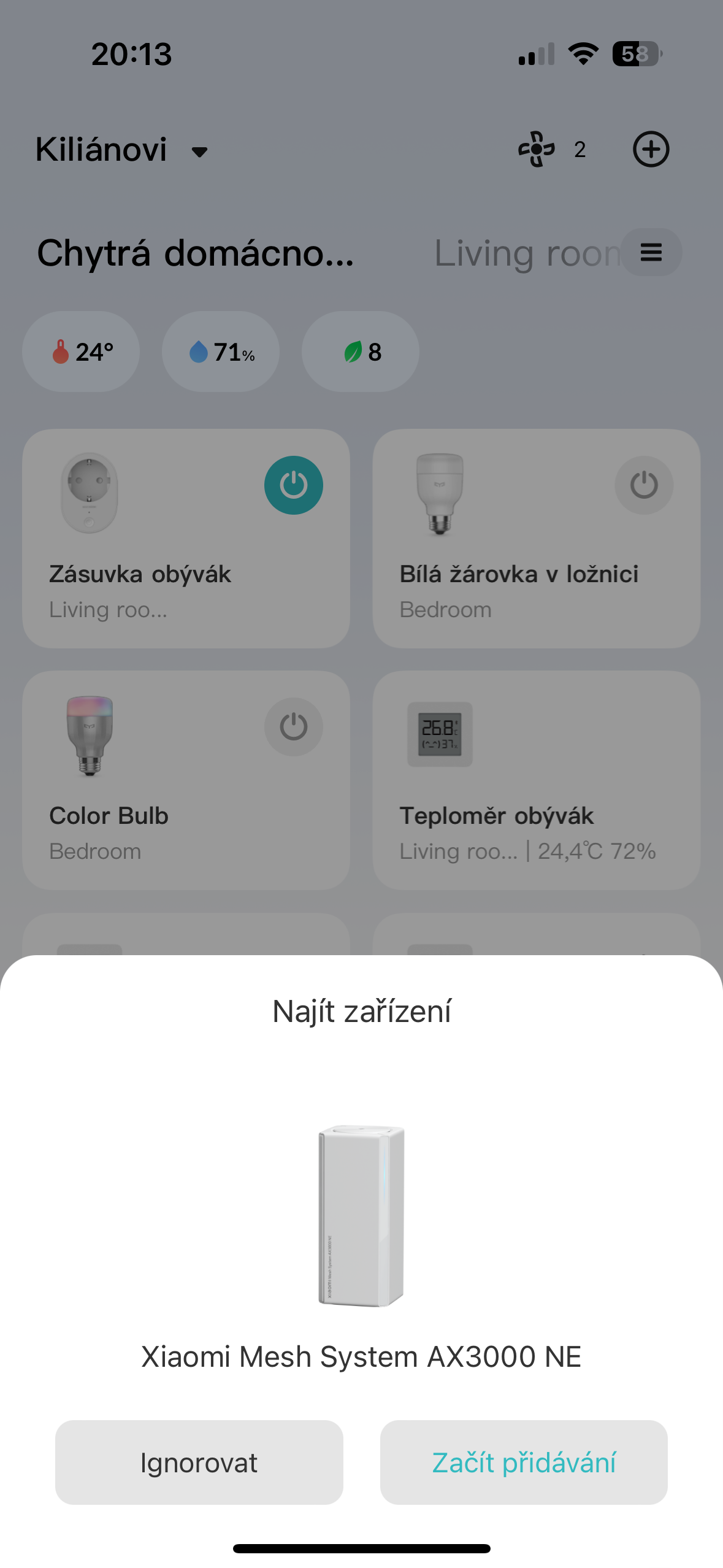
Task: Tap the Ignorovat button
Action: click(199, 1462)
